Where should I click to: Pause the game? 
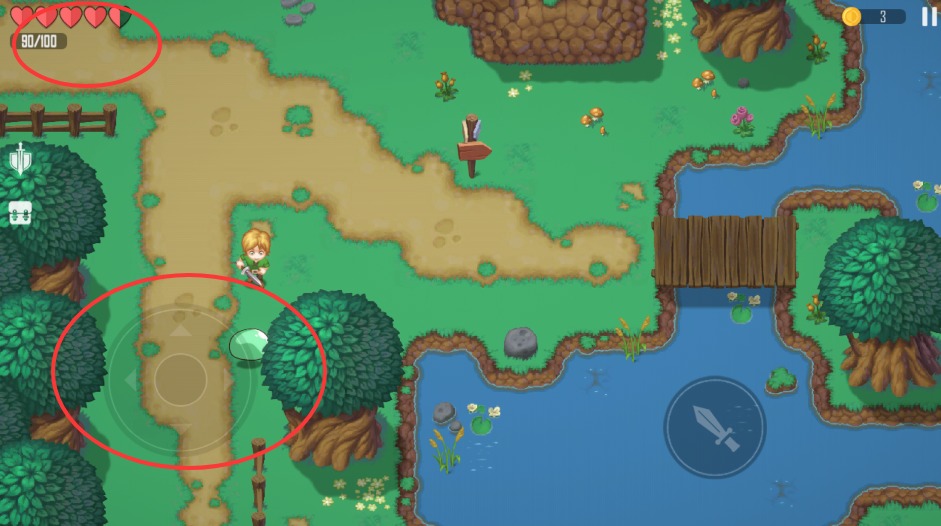pyautogui.click(x=929, y=16)
